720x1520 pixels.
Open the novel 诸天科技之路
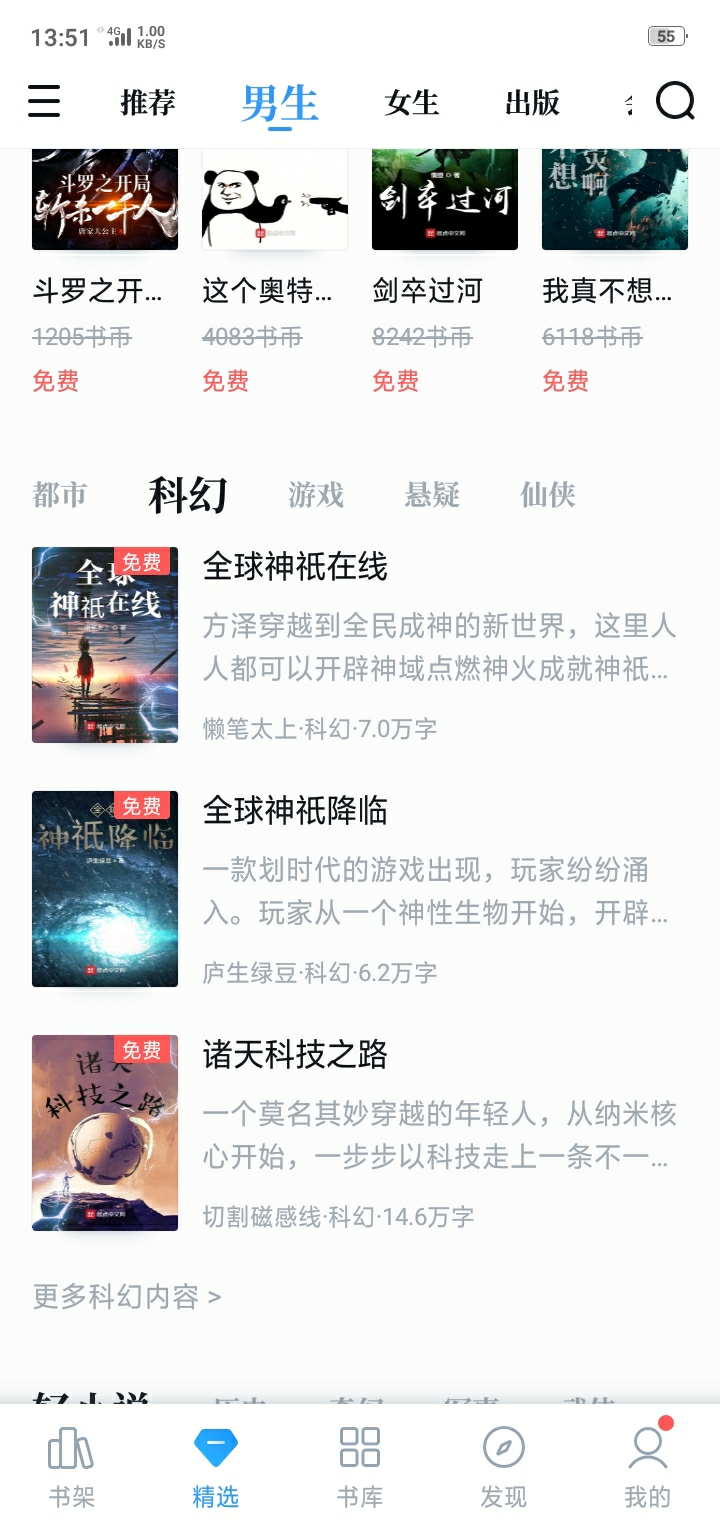tap(295, 1055)
